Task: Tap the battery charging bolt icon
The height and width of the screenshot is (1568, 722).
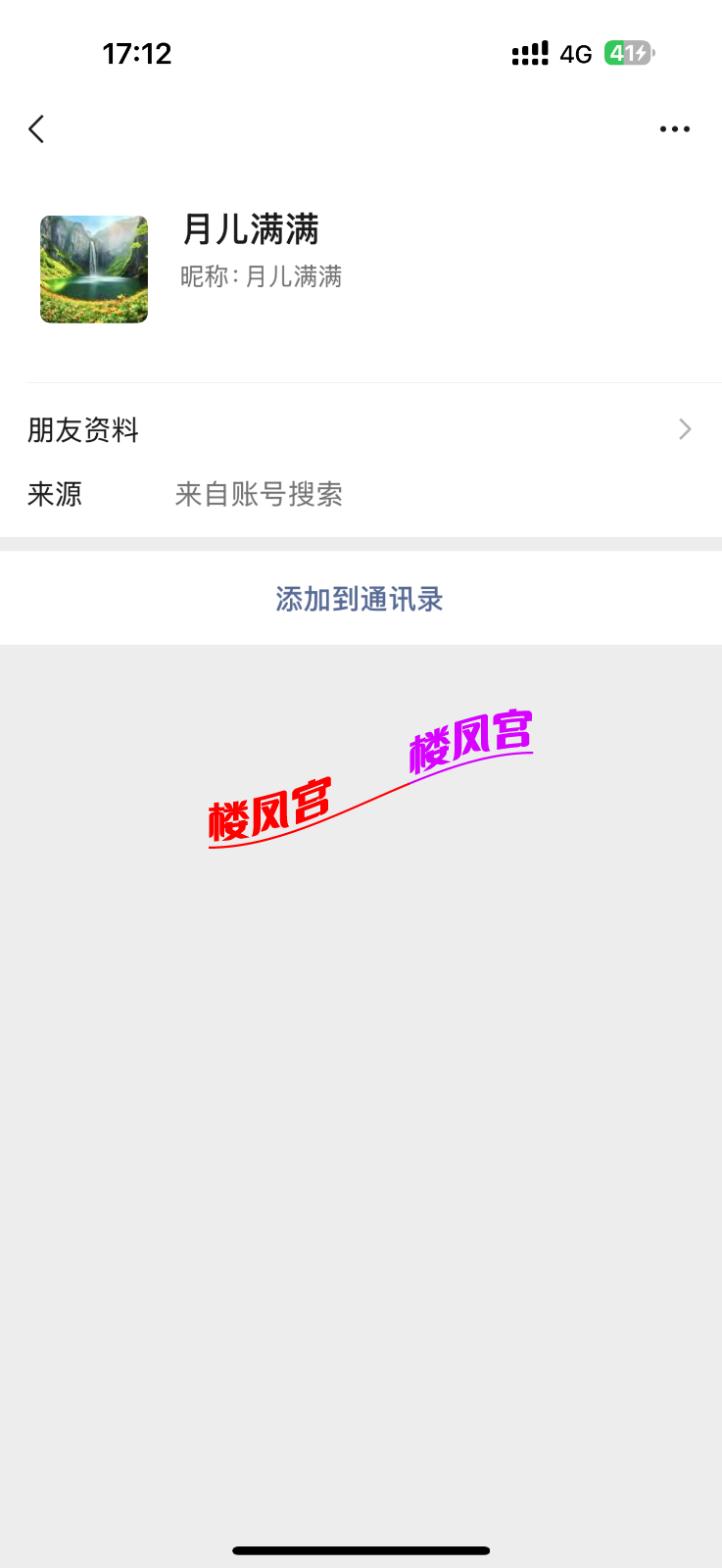Action: [642, 53]
